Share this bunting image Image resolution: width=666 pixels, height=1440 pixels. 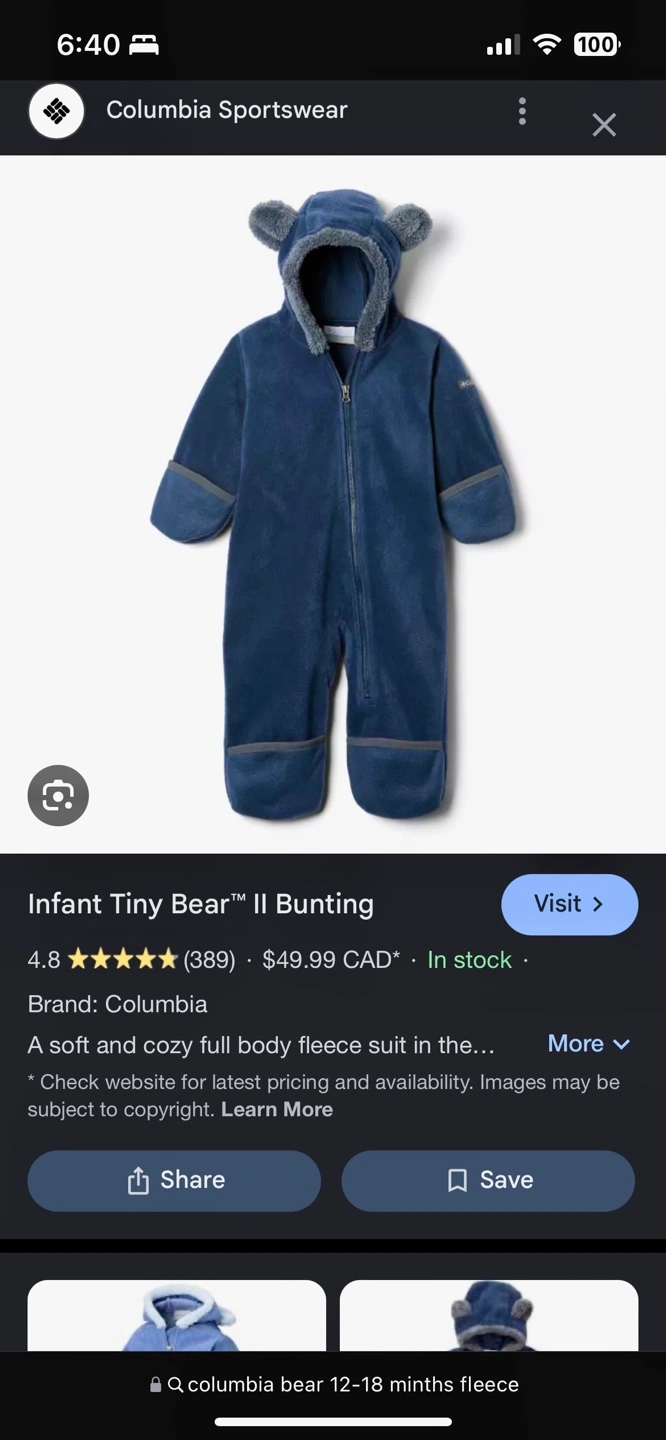pyautogui.click(x=174, y=1181)
